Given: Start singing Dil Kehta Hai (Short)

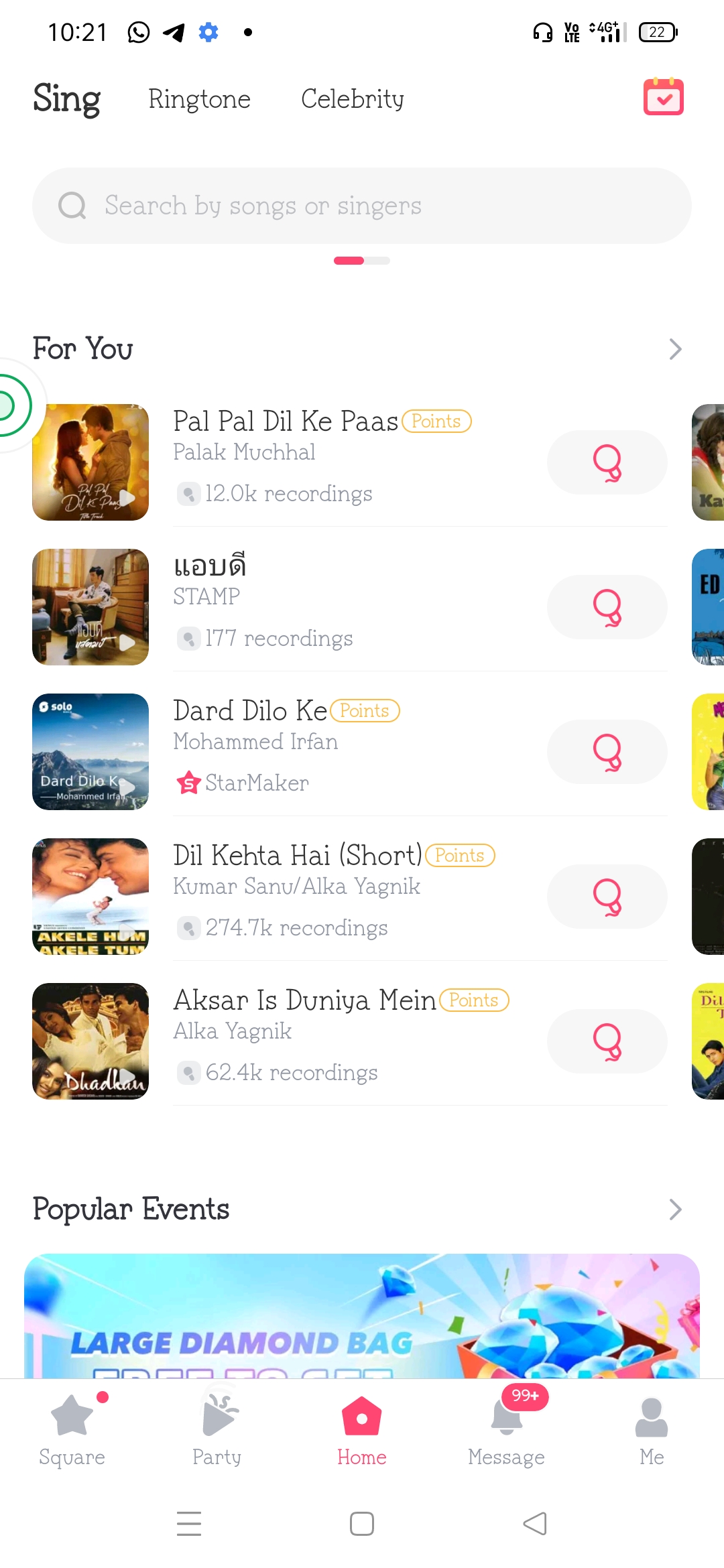Looking at the screenshot, I should (x=607, y=897).
